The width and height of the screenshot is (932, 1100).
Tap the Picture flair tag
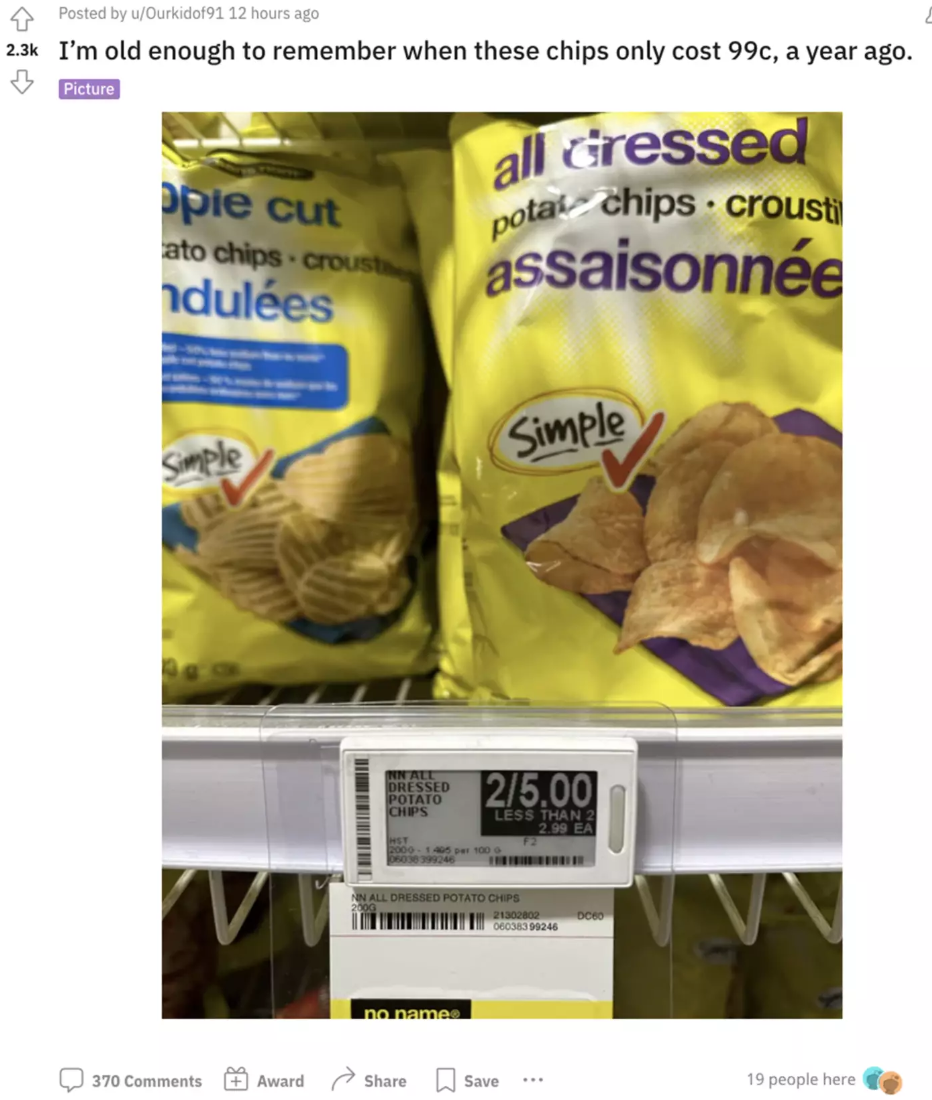pyautogui.click(x=89, y=89)
